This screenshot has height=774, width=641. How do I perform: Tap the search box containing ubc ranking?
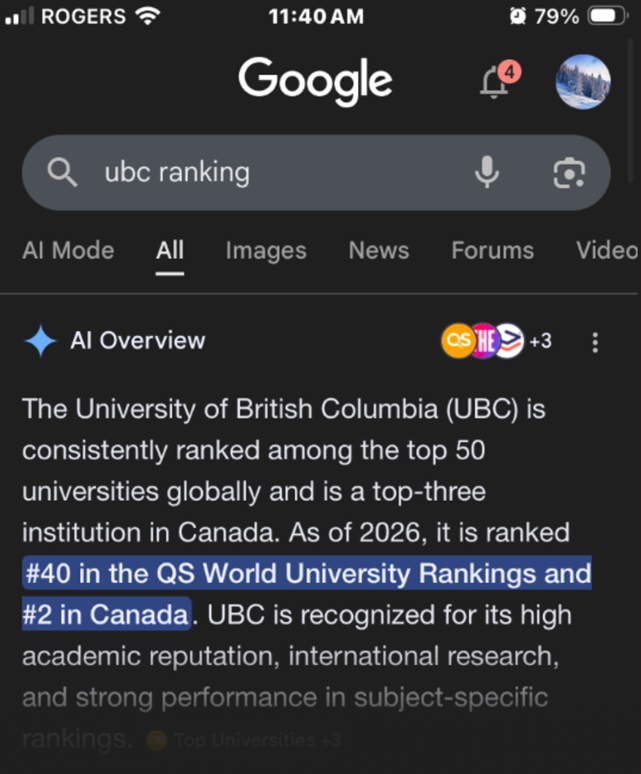point(260,173)
